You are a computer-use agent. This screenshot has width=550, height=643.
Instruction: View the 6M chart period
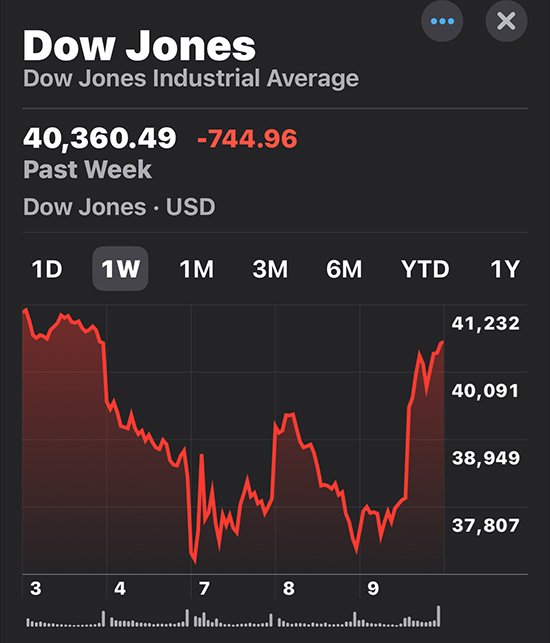(344, 269)
